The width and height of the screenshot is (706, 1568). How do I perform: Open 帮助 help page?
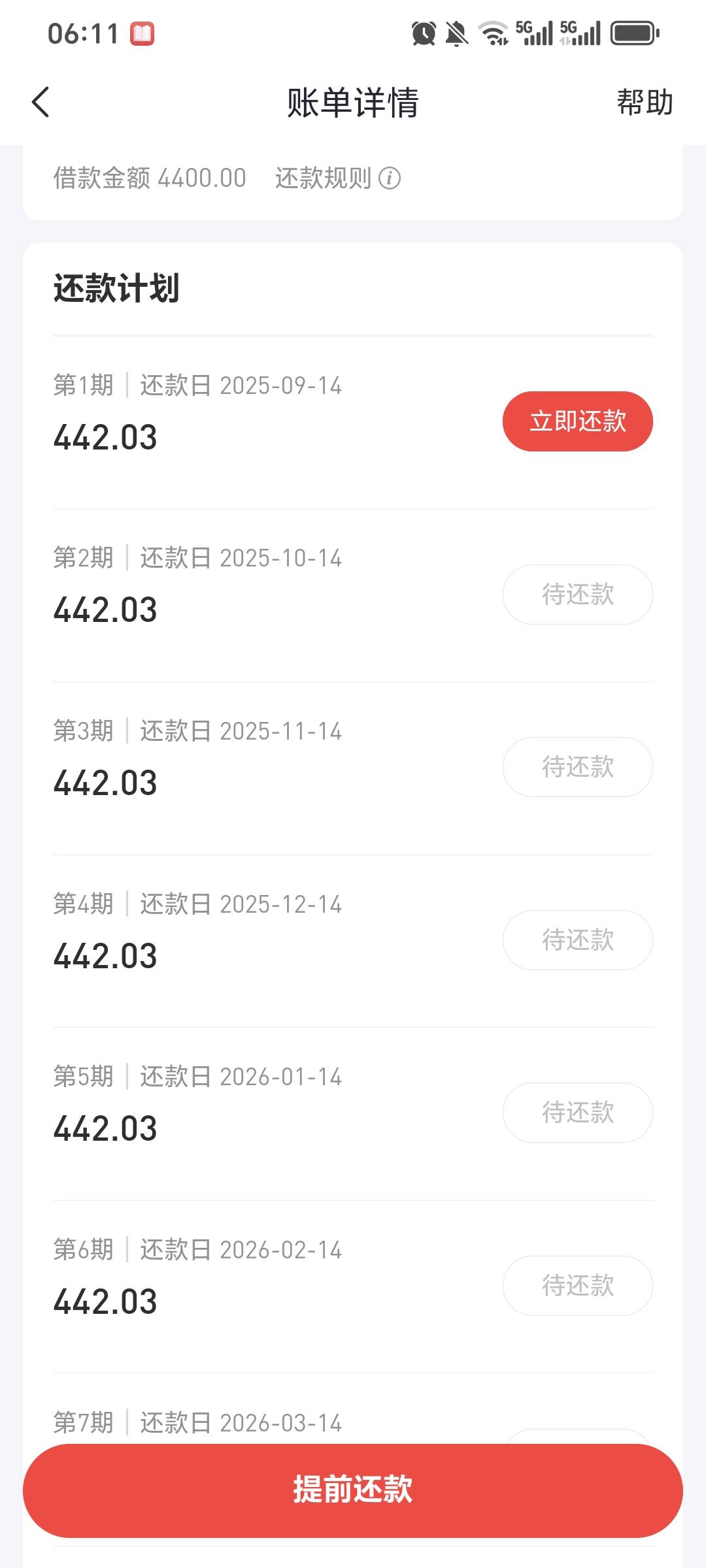pos(645,103)
